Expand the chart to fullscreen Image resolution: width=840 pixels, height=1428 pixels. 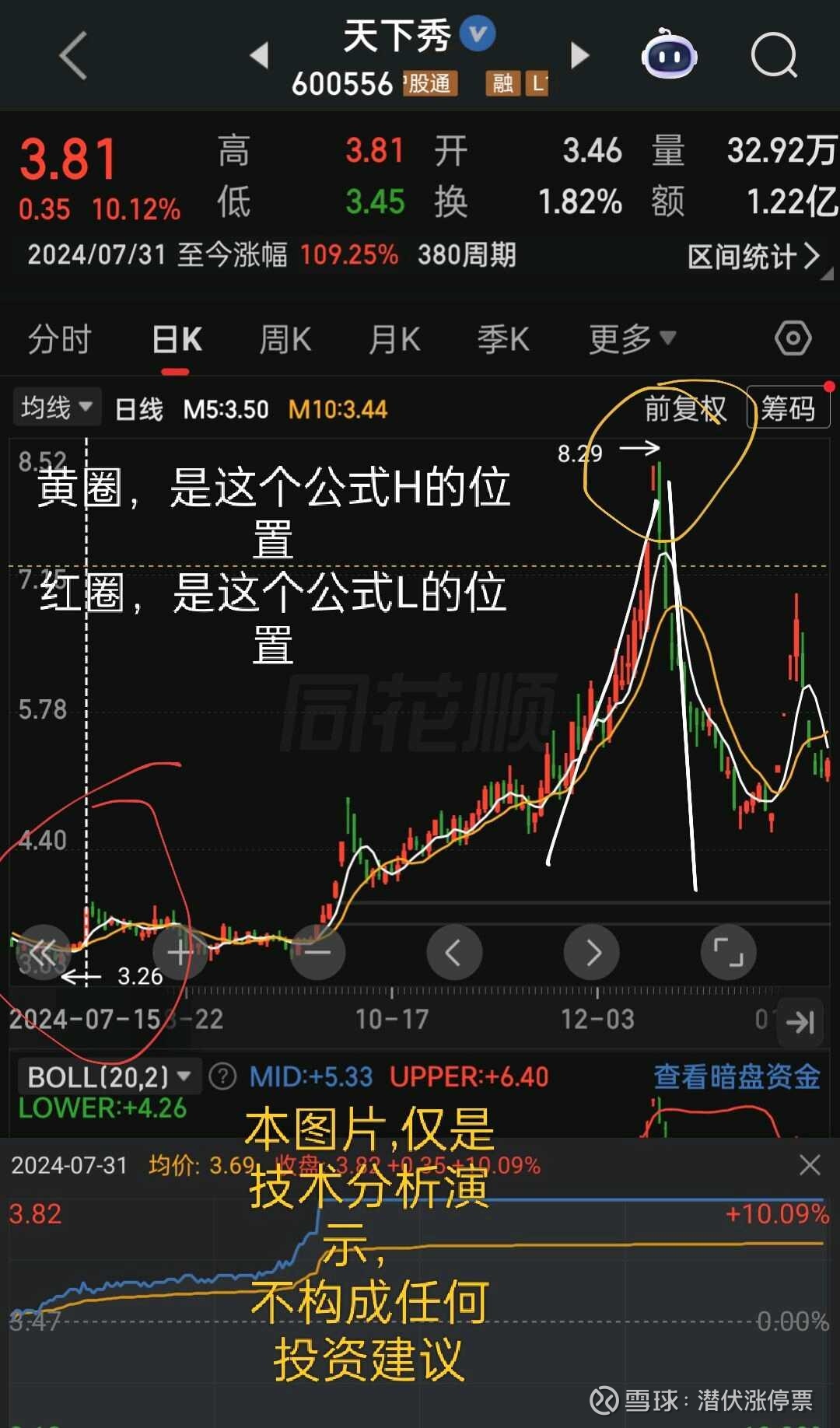[729, 952]
